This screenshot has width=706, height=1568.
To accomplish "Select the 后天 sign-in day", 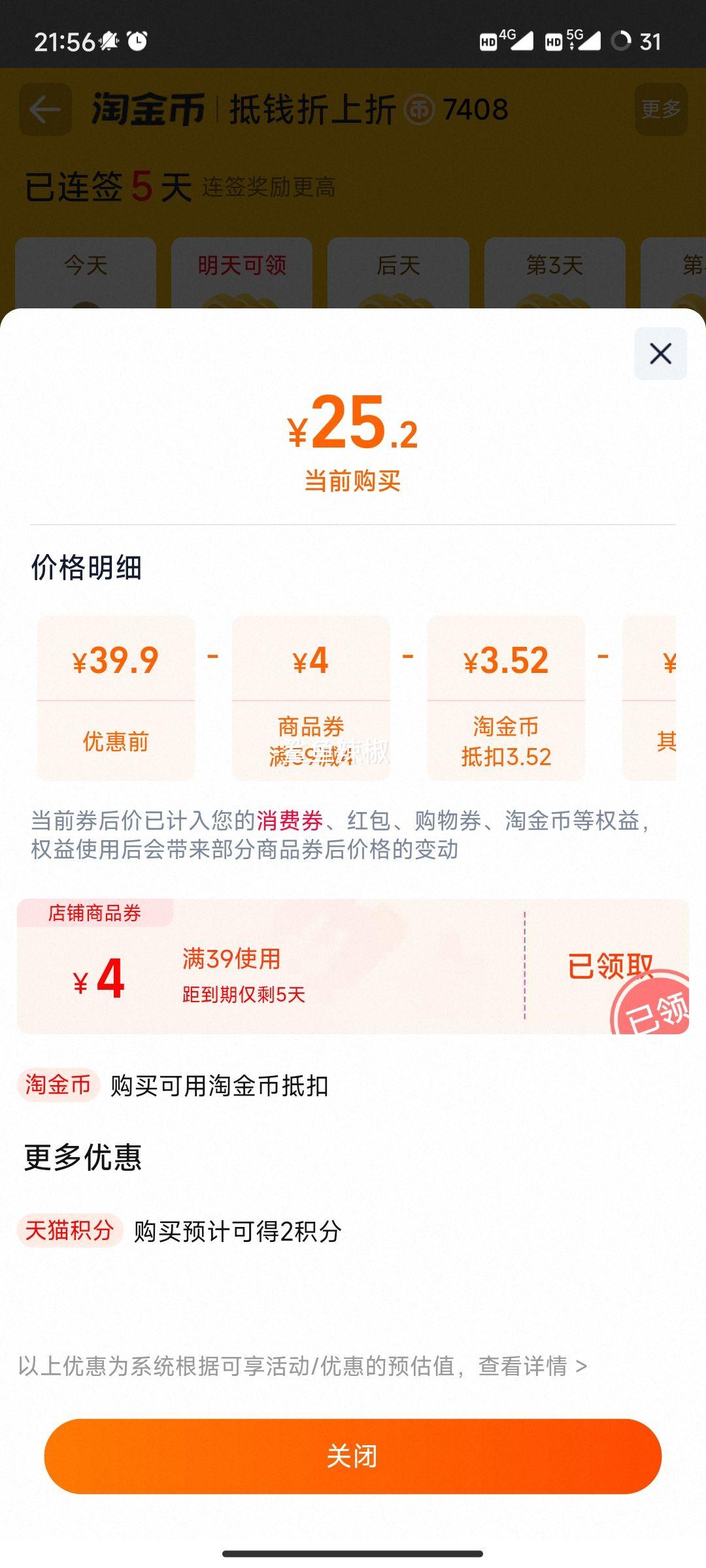I will (398, 266).
